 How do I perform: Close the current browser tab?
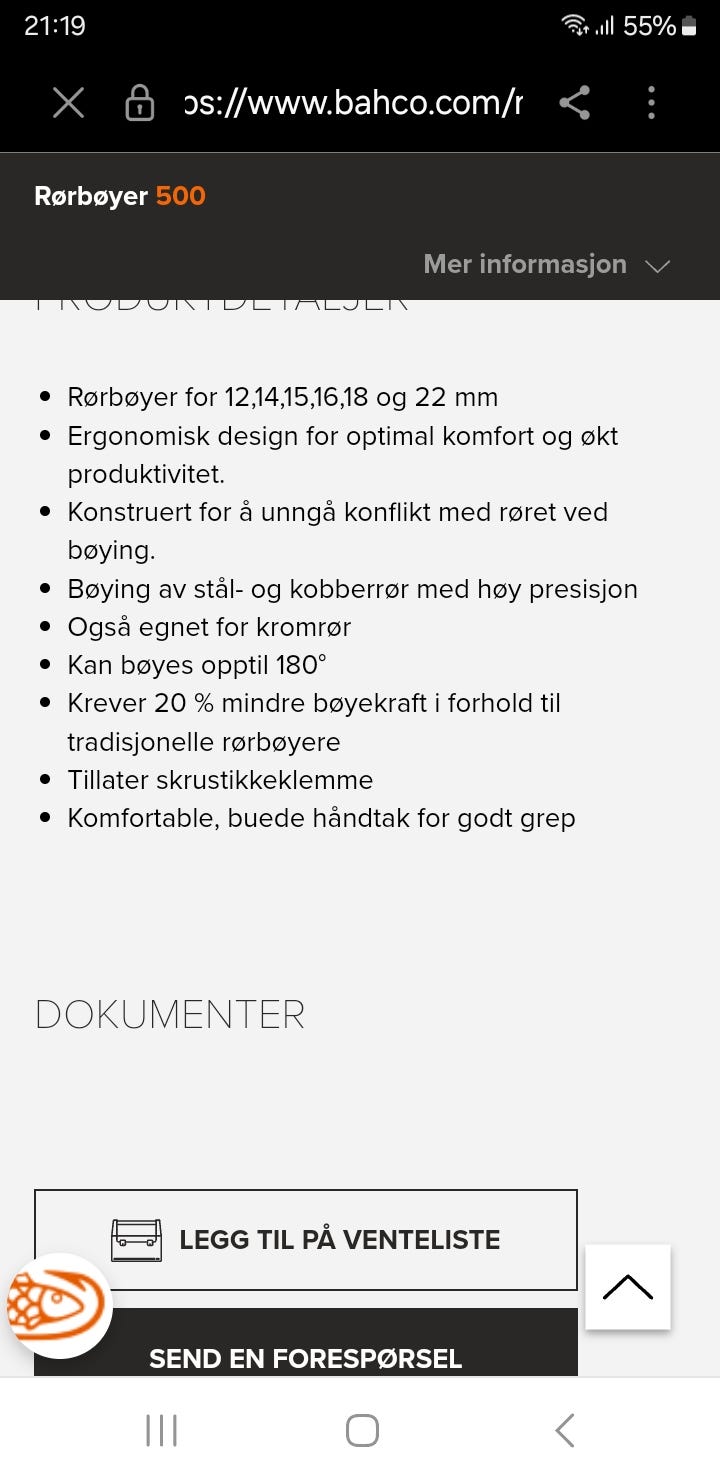coord(68,102)
